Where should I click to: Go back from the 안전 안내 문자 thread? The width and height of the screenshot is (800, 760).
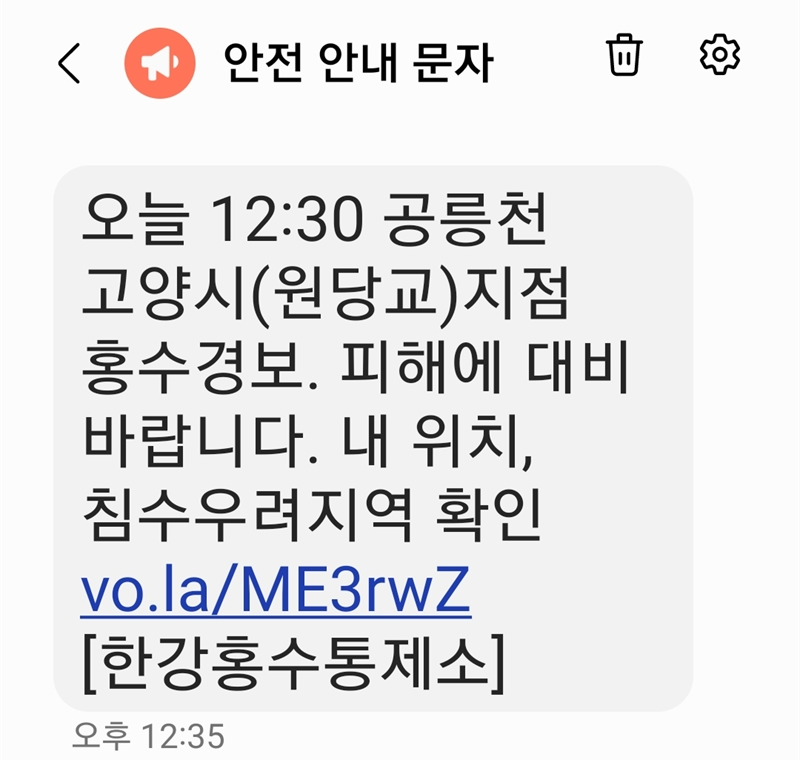(68, 64)
